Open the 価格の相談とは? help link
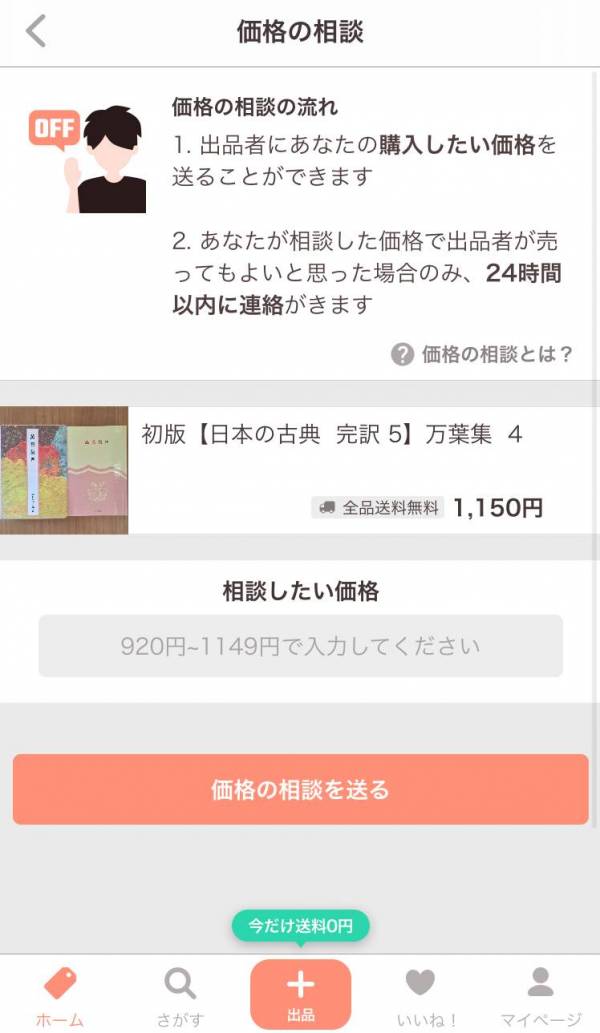The width and height of the screenshot is (600, 1033). 483,354
